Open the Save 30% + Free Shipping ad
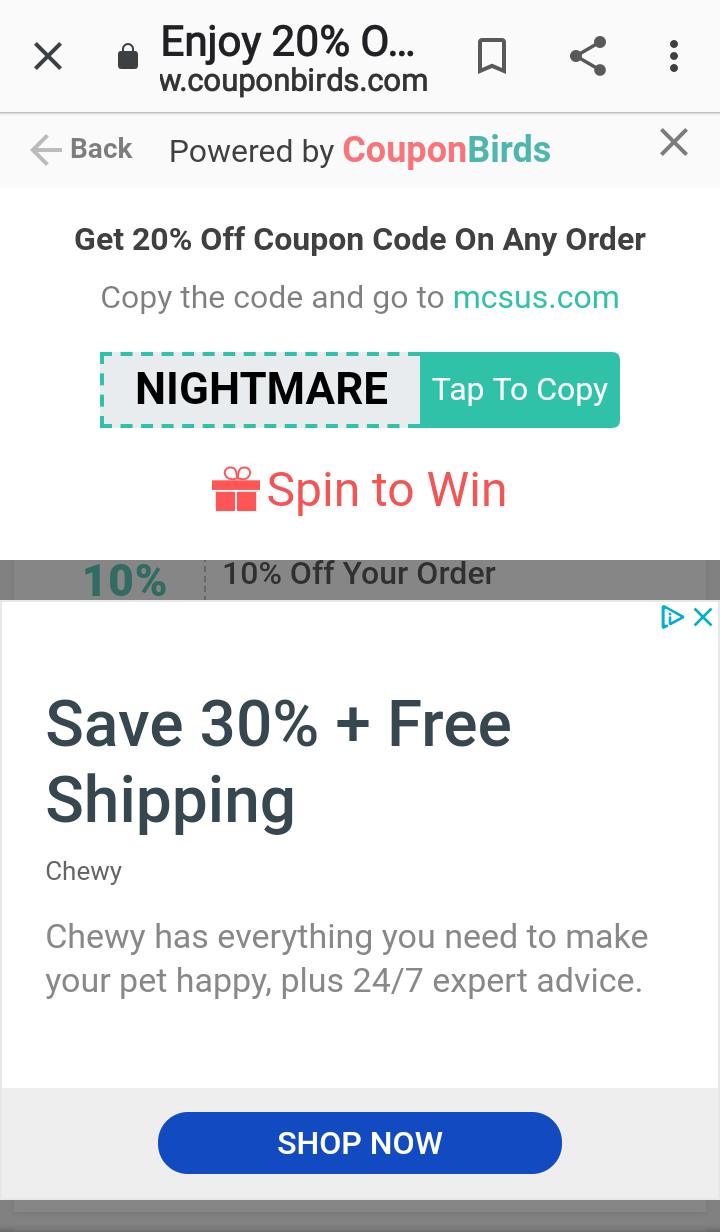 point(278,761)
